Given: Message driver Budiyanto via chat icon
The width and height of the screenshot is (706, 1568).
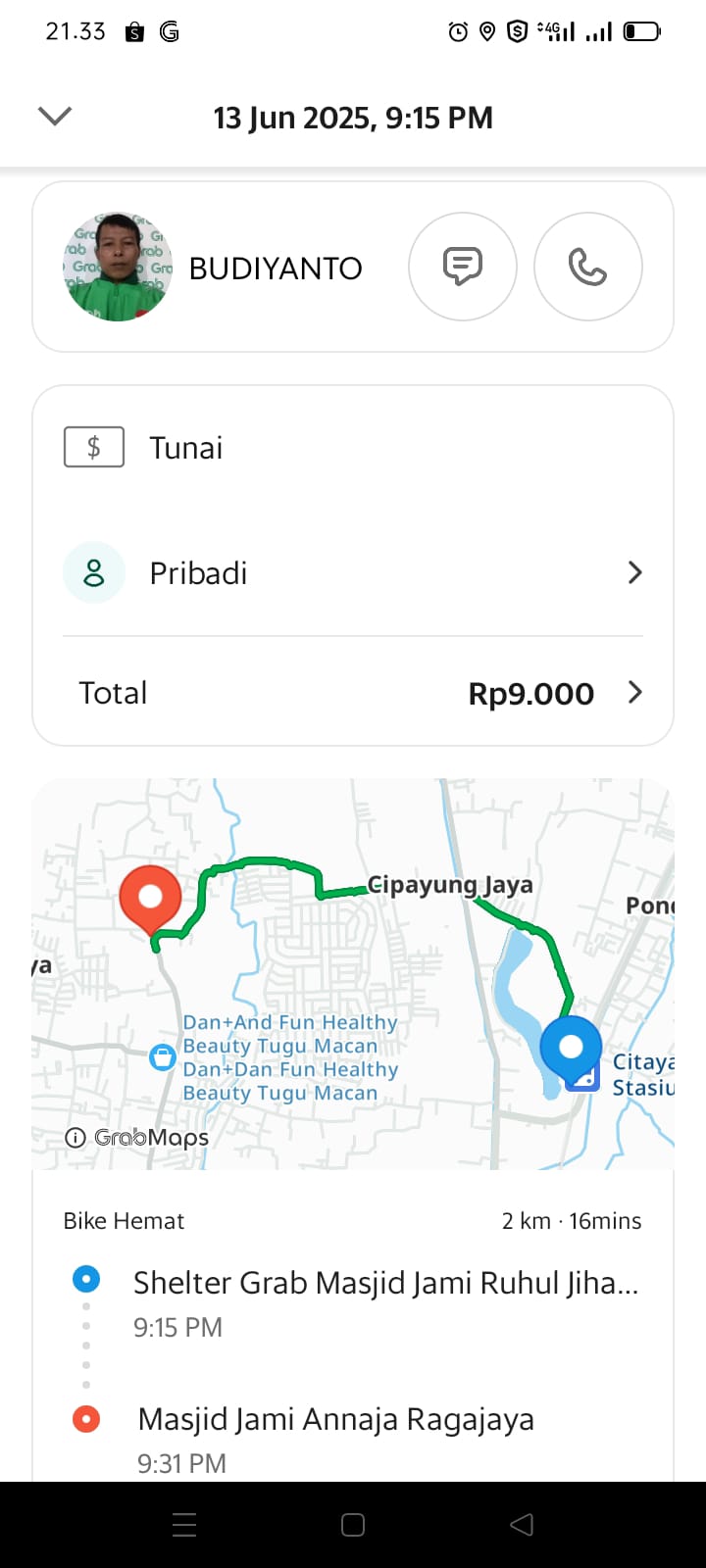Looking at the screenshot, I should coord(463,267).
